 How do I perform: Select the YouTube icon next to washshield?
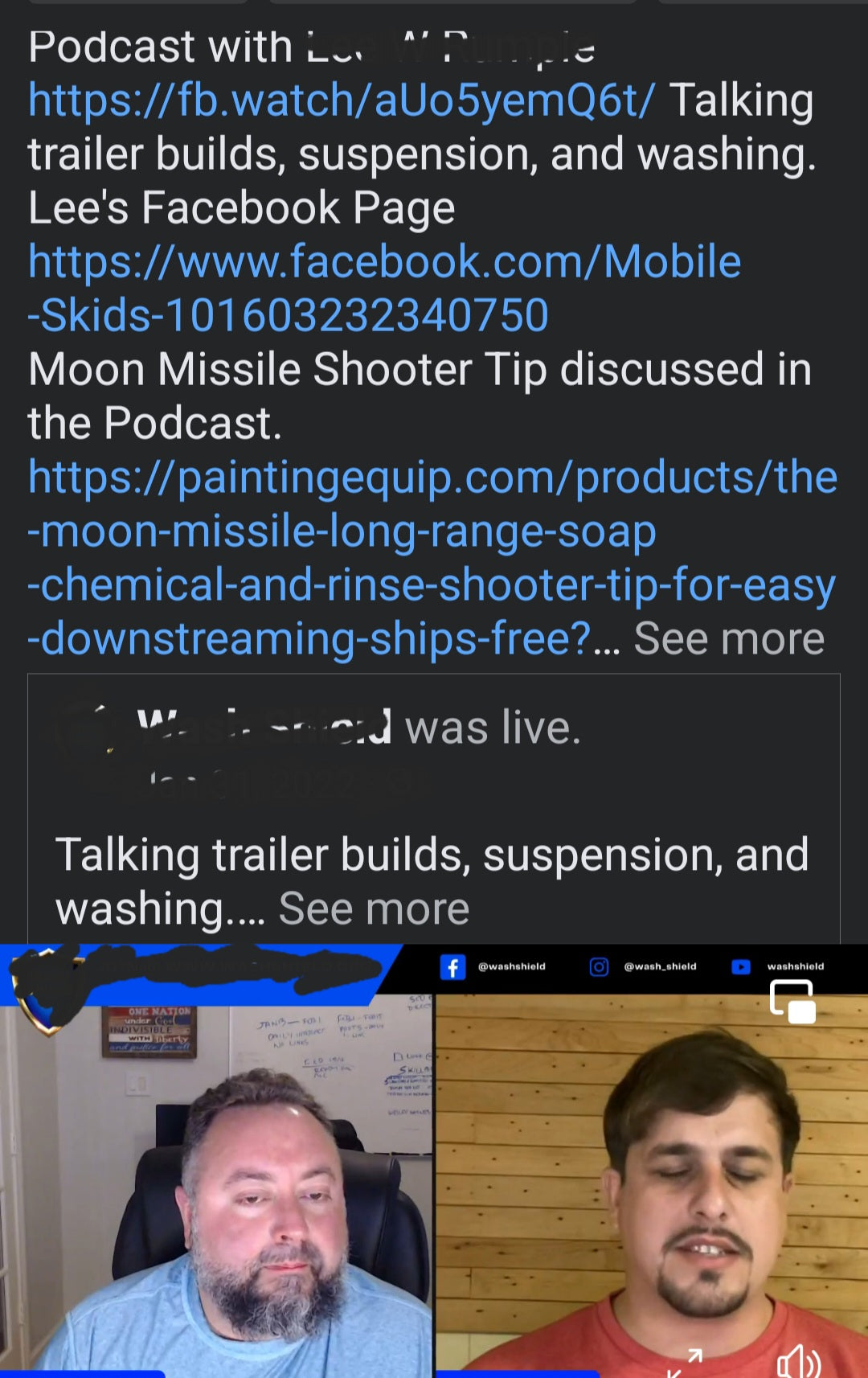click(740, 967)
